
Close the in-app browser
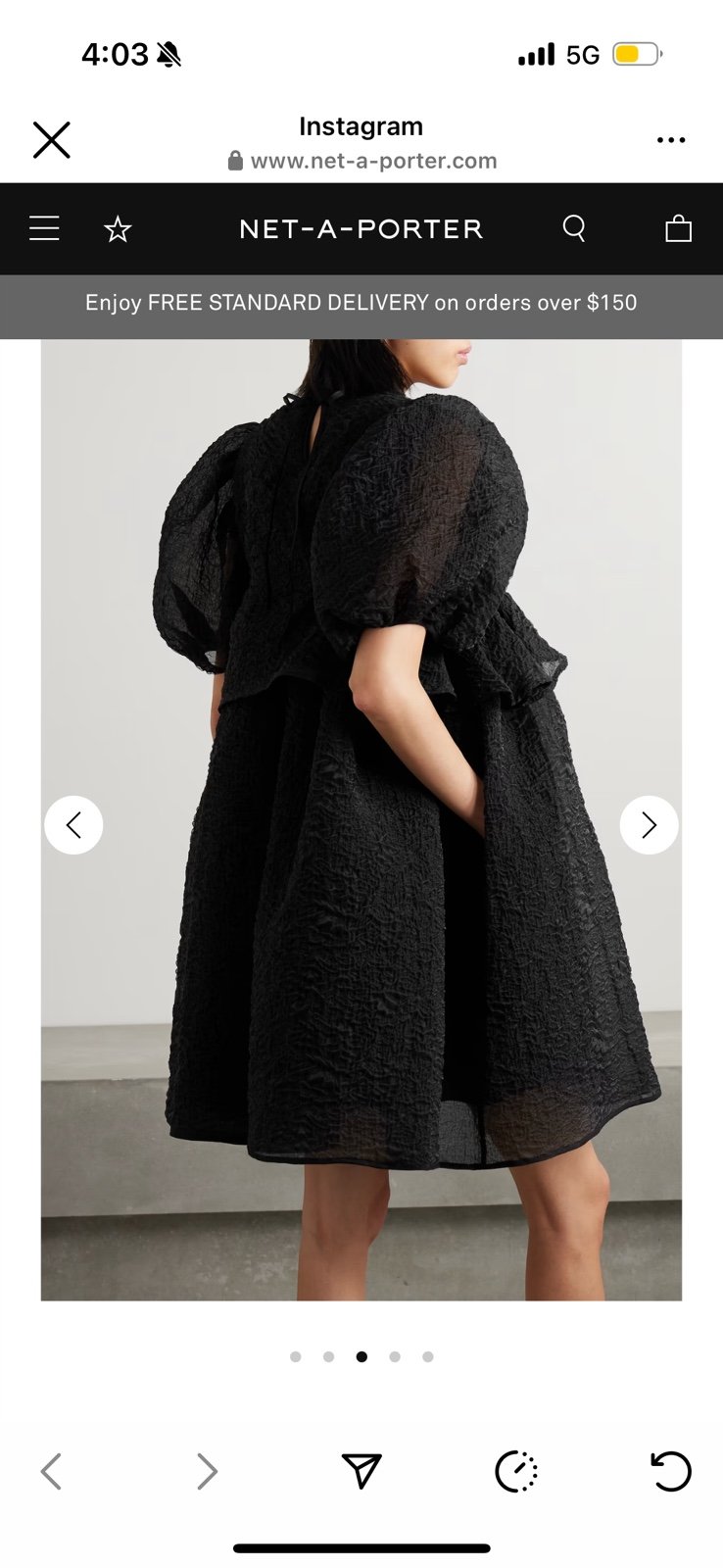coord(52,140)
